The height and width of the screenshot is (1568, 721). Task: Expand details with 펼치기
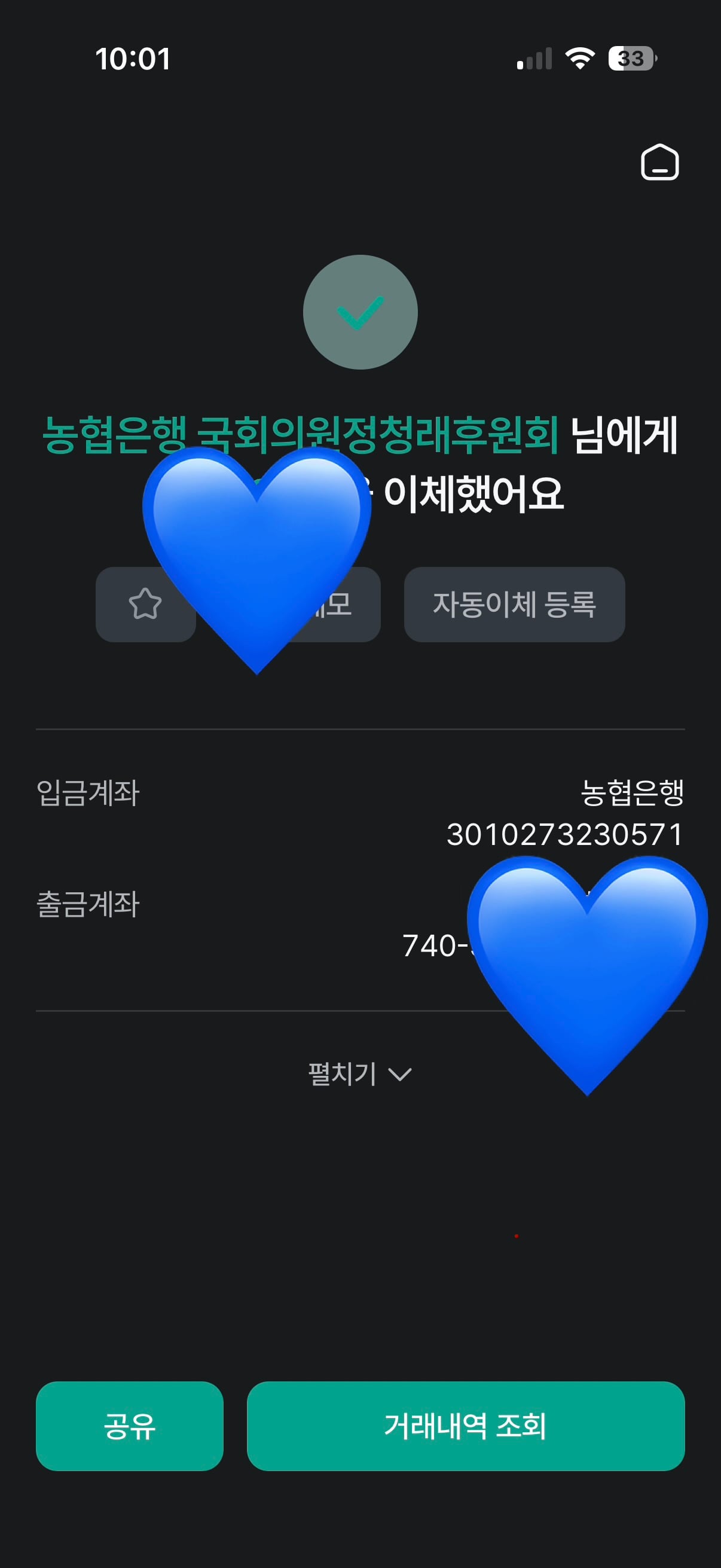pos(360,1073)
